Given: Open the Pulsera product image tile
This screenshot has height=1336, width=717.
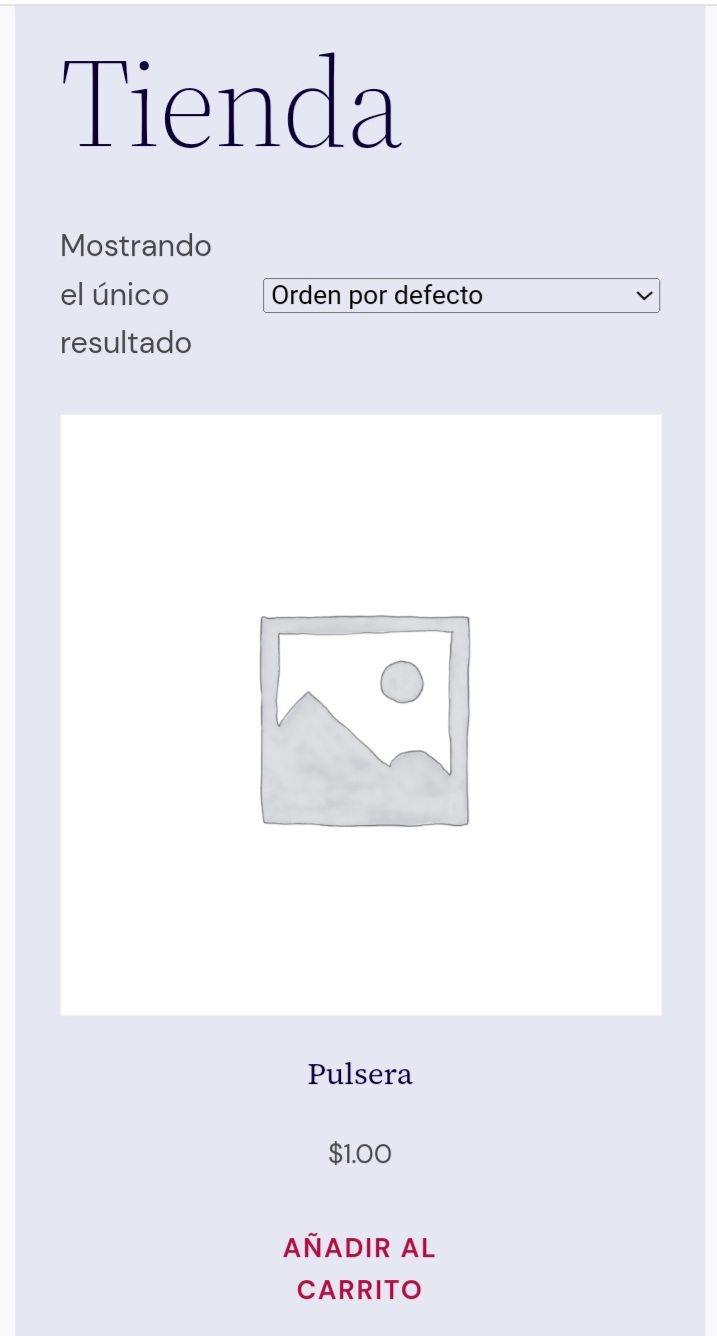Looking at the screenshot, I should [x=361, y=715].
